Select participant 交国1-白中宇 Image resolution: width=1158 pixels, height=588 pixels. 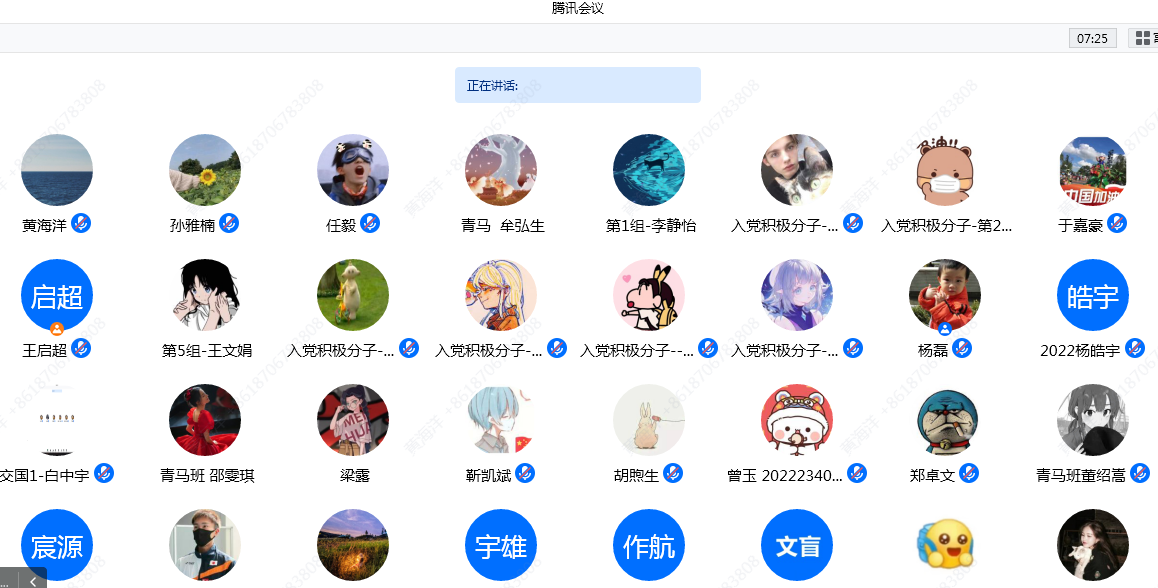pos(57,420)
